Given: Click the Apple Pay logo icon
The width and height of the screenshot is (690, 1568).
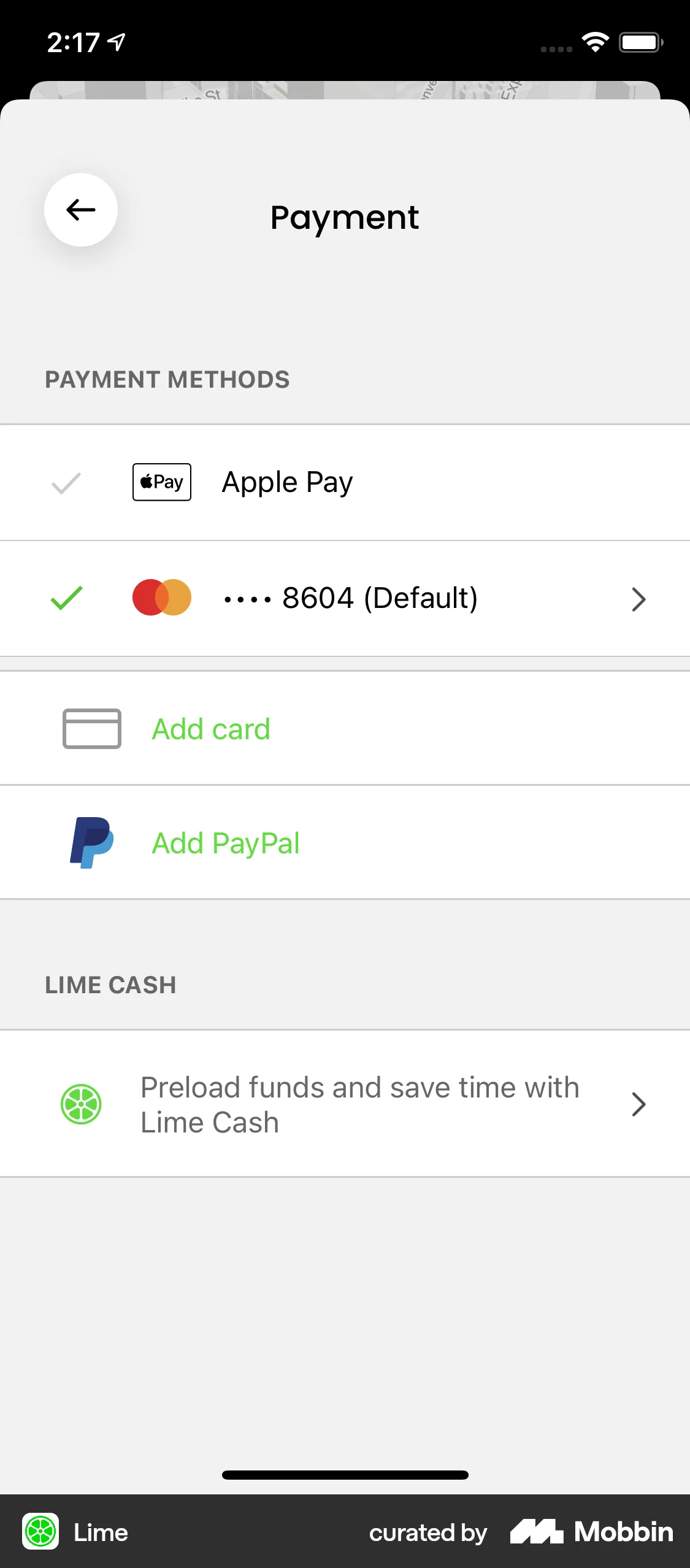Looking at the screenshot, I should pyautogui.click(x=161, y=482).
